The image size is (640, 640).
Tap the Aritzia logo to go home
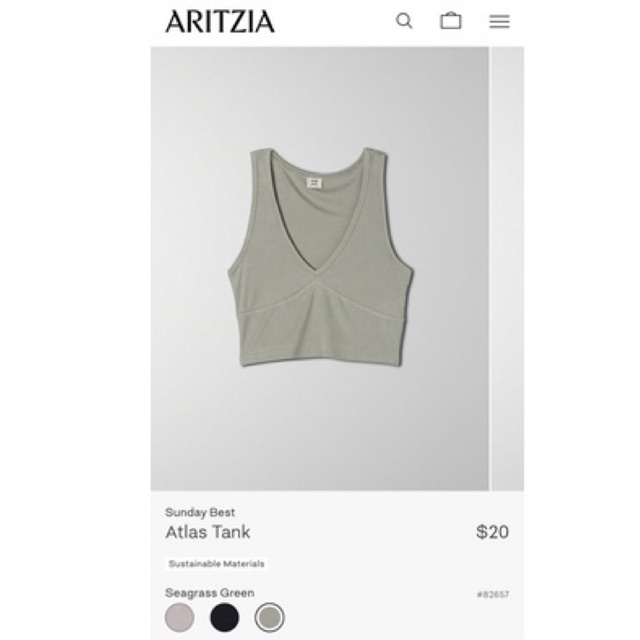point(220,22)
